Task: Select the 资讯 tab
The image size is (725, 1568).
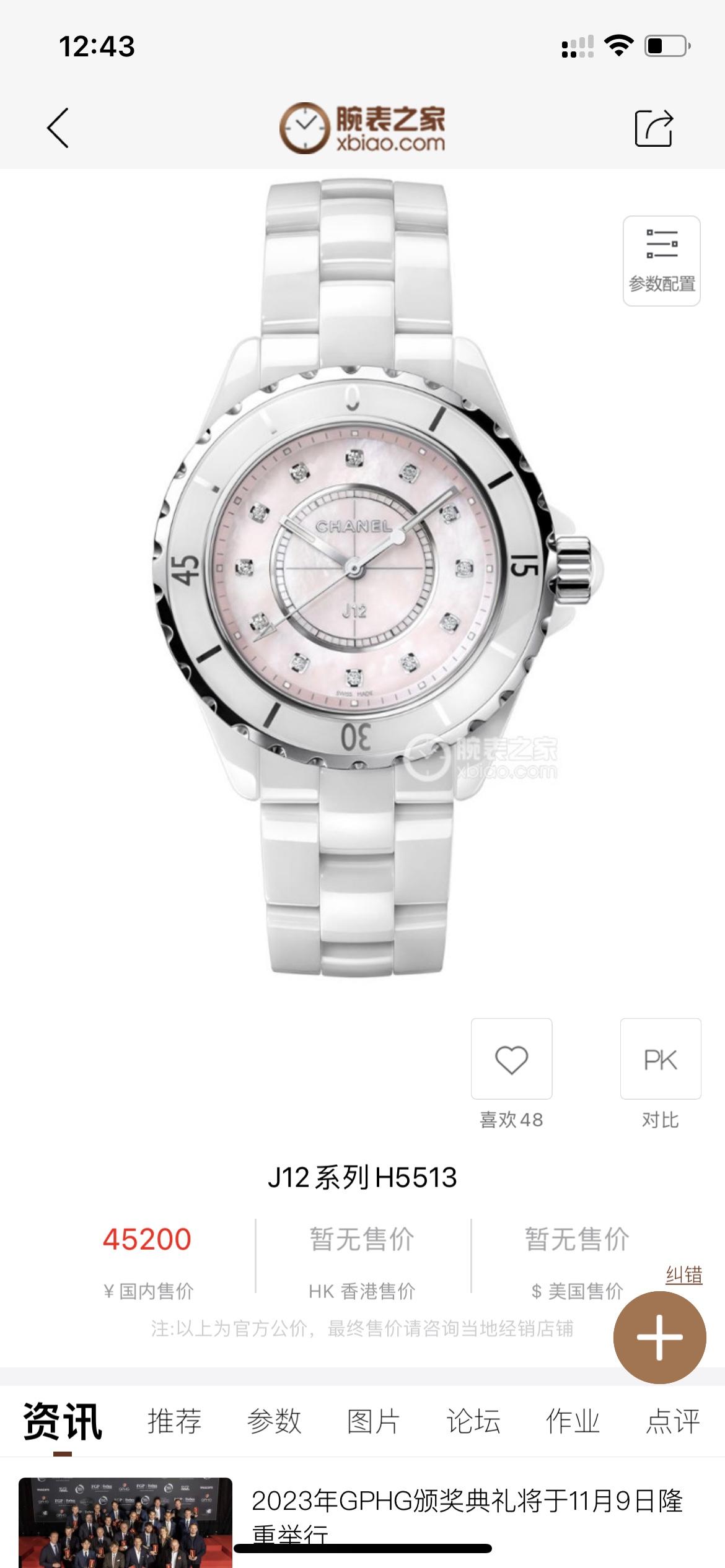Action: [62, 1421]
